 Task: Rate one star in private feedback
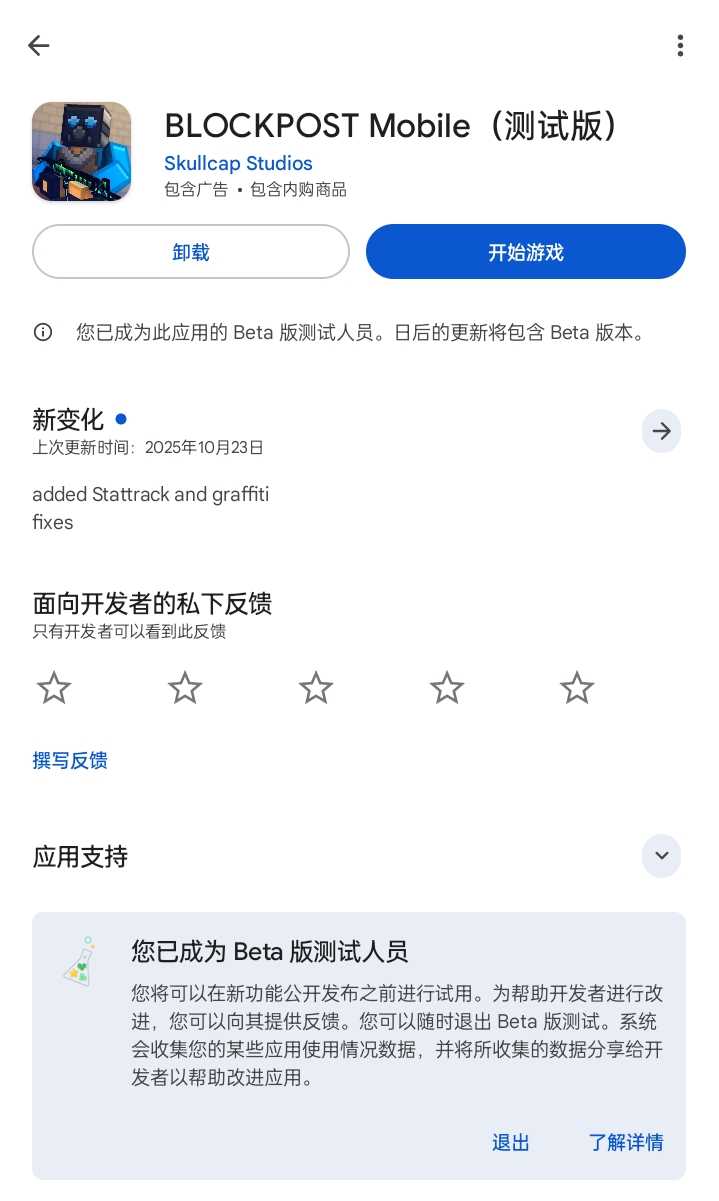[54, 688]
